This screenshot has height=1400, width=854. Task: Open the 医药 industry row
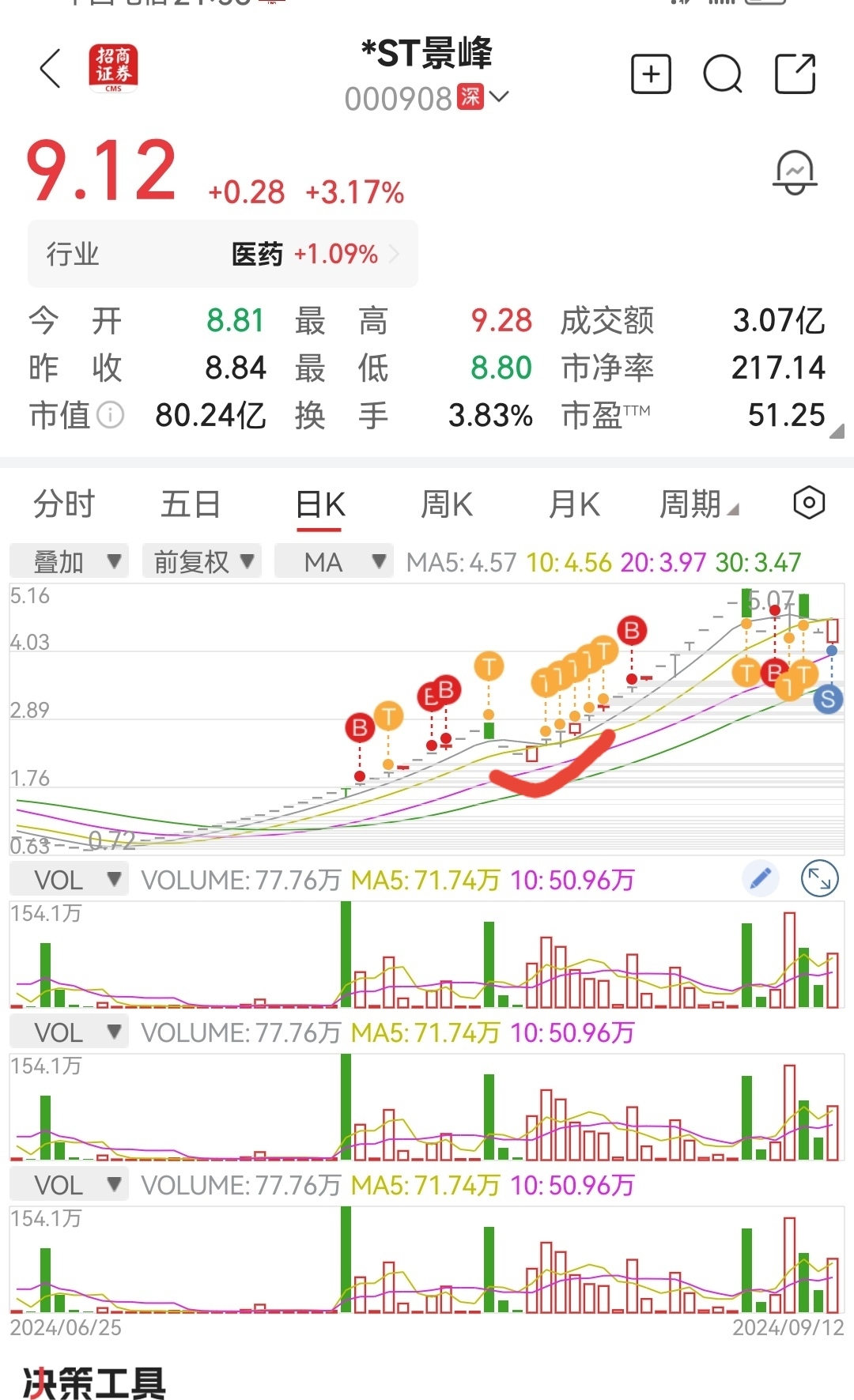[223, 255]
